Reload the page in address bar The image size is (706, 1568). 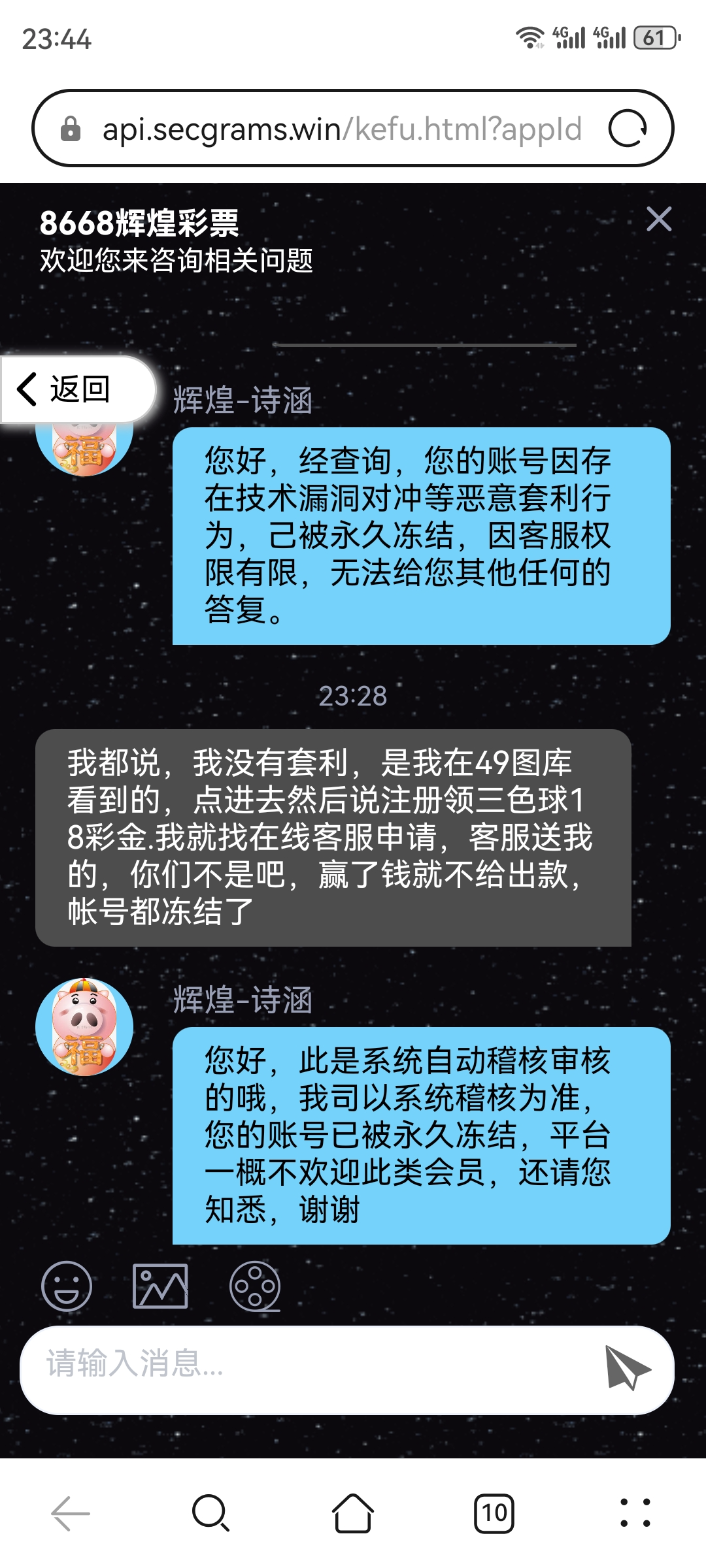click(x=628, y=128)
